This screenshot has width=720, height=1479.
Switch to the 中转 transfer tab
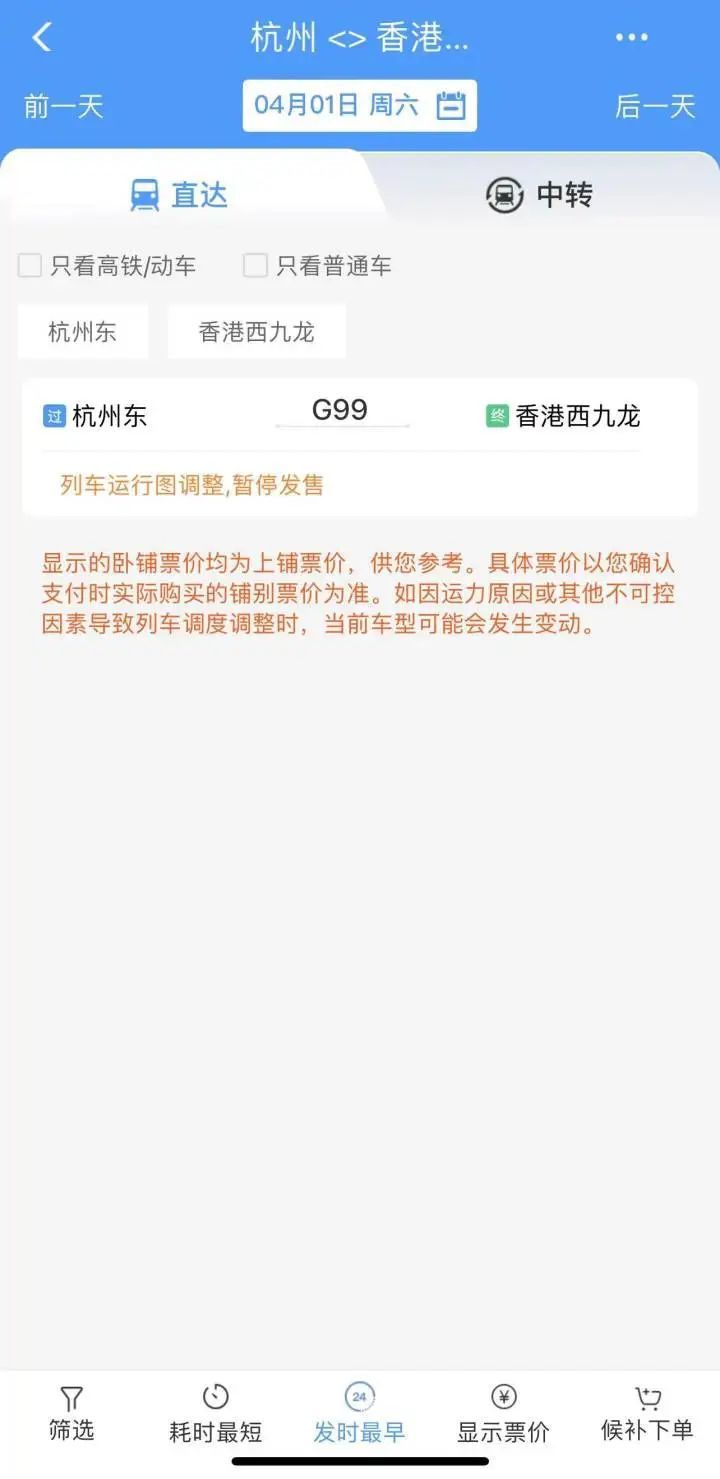pyautogui.click(x=539, y=194)
